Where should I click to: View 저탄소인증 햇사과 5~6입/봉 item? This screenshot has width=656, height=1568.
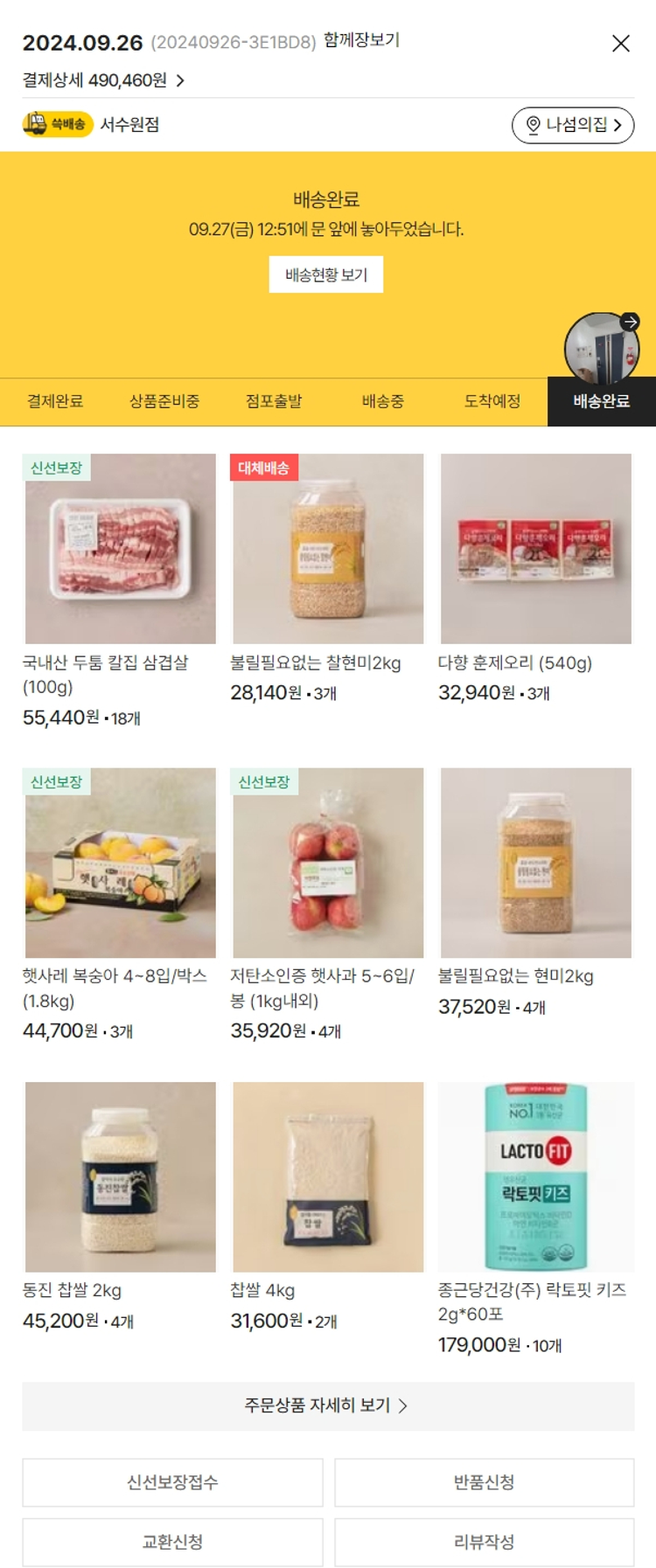[x=328, y=863]
